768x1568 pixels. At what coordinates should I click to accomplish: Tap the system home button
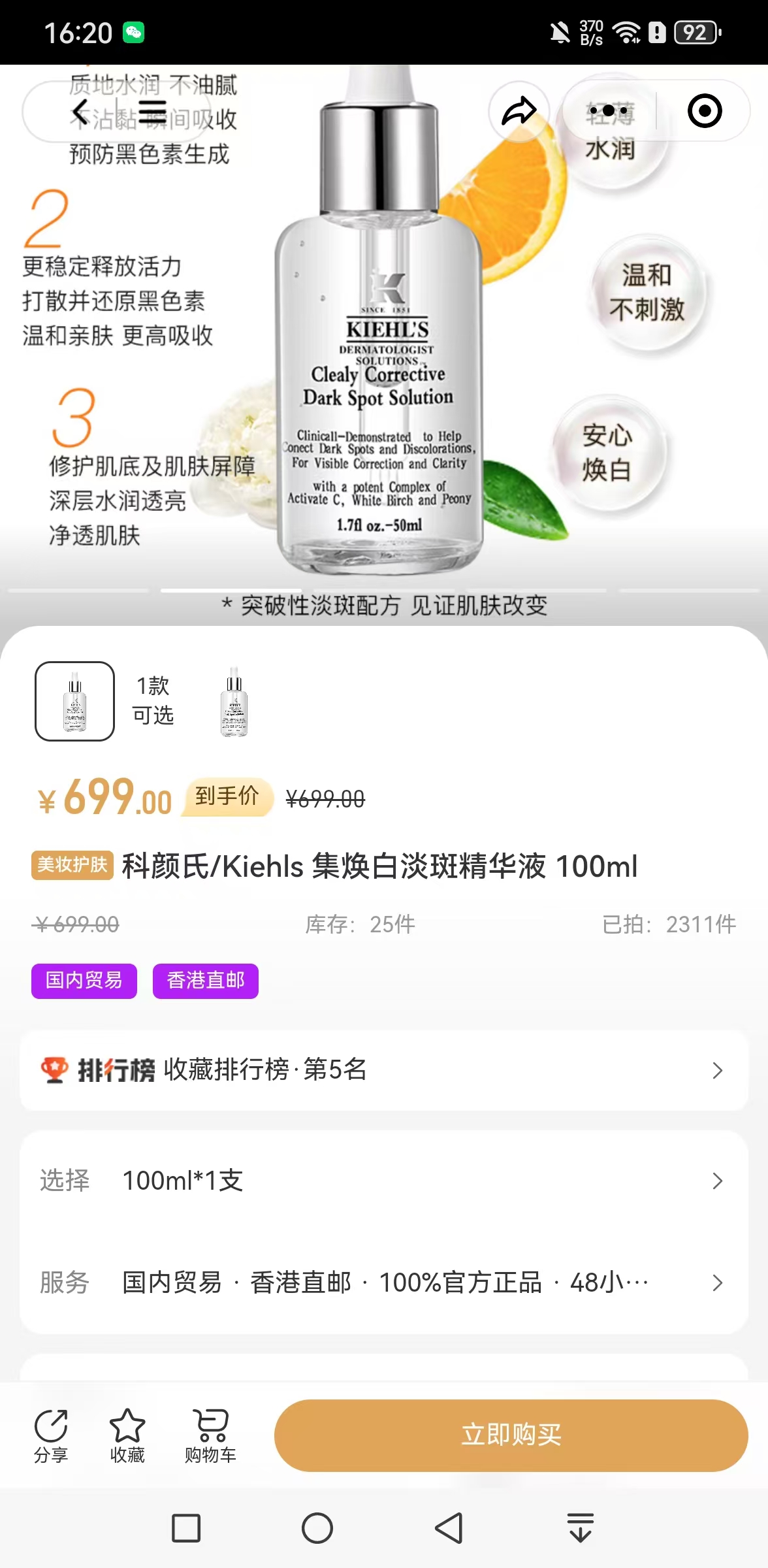317,1528
